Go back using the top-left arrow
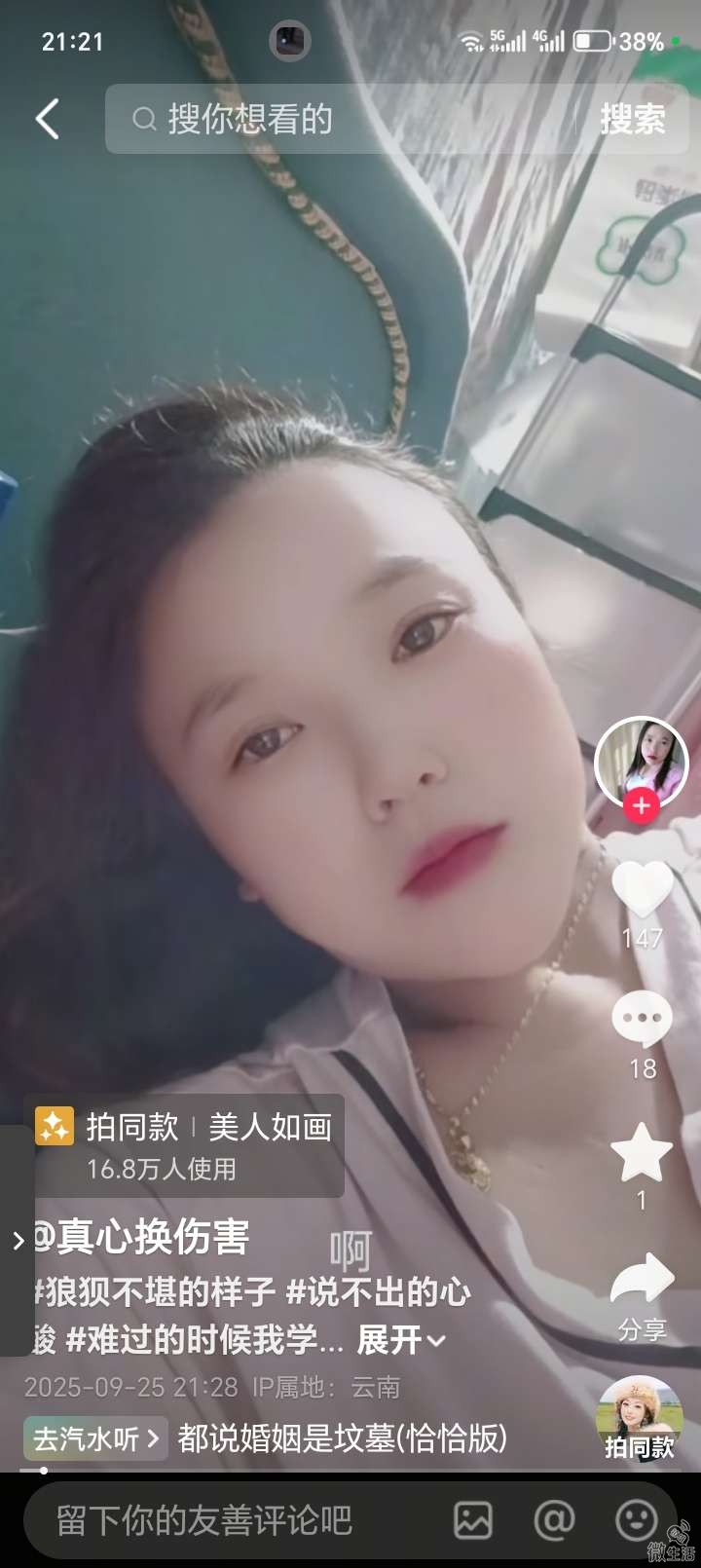701x1568 pixels. (48, 120)
